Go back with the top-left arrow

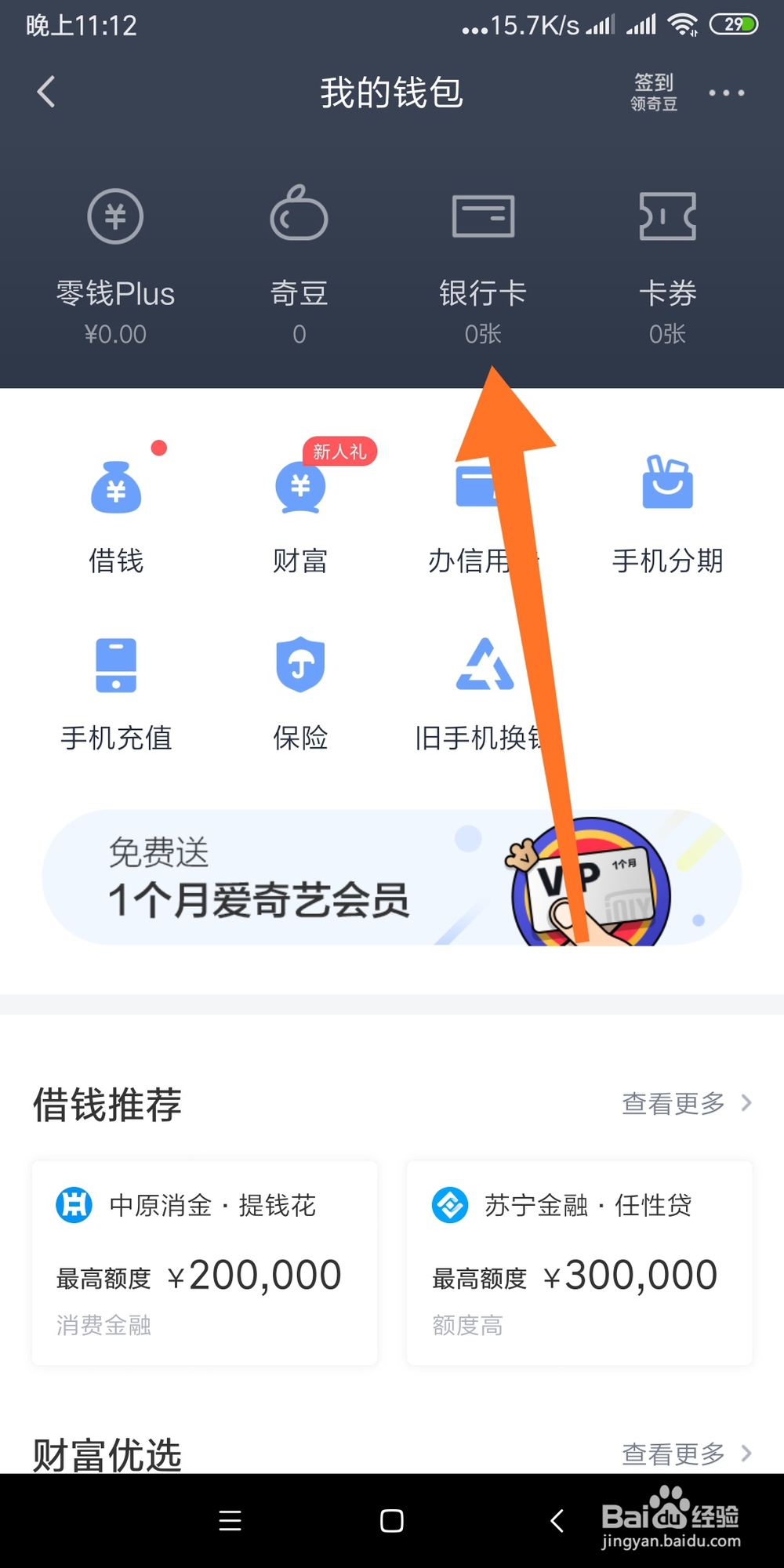pyautogui.click(x=45, y=91)
